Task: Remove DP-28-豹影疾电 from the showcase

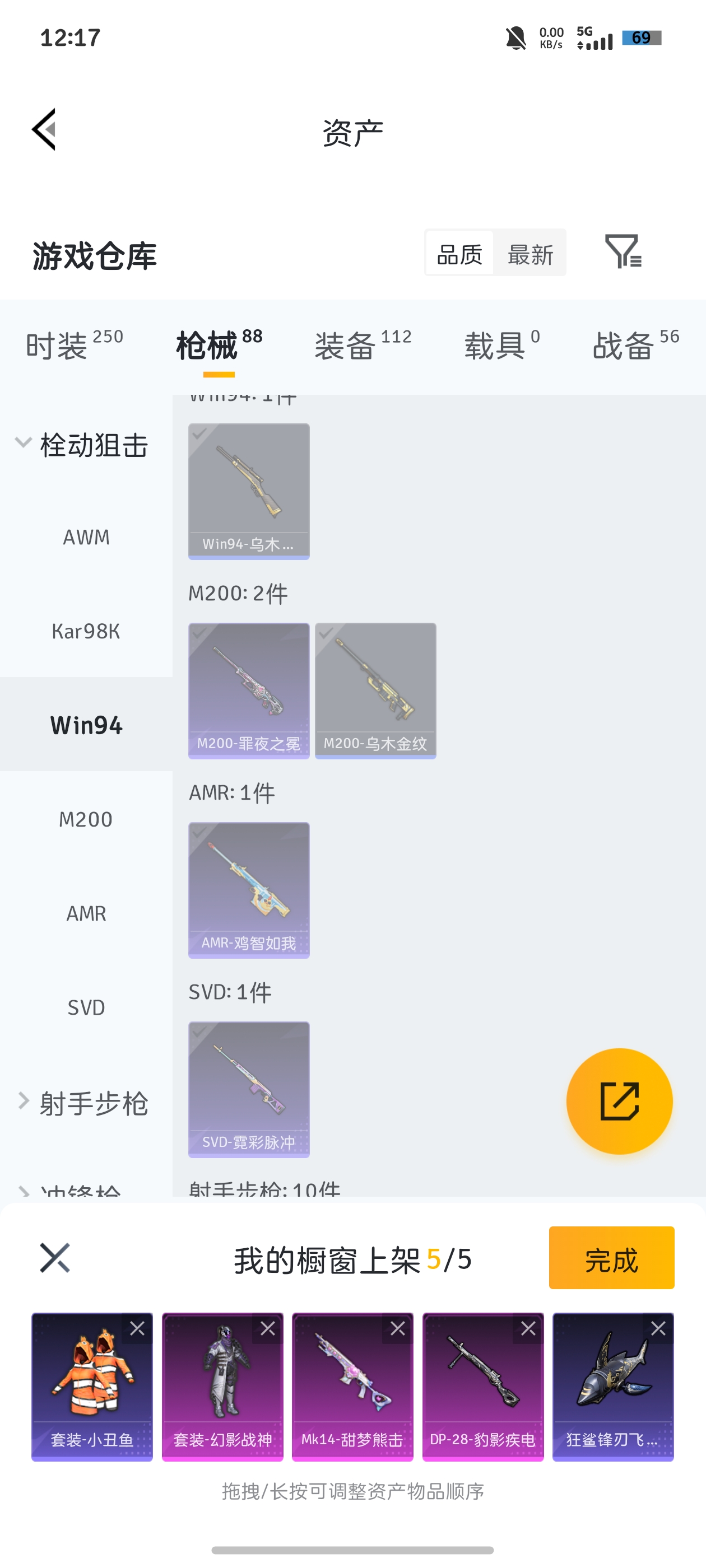Action: click(528, 1328)
